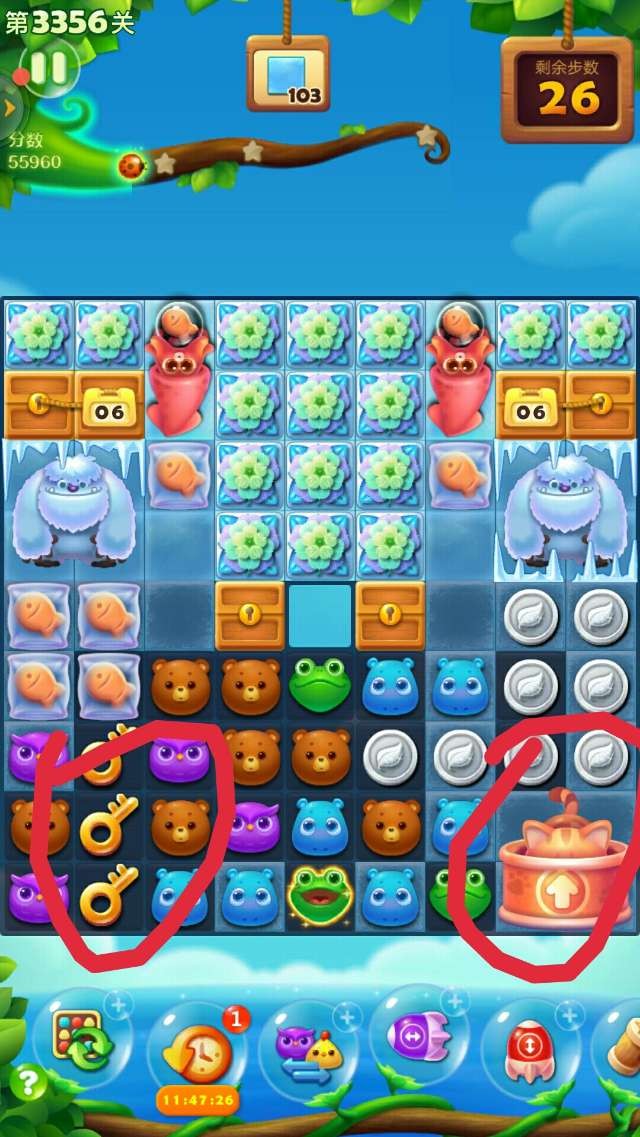Viewport: 640px width, 1137px height.
Task: Tap the orange cat cannon on the board
Action: pos(567,872)
